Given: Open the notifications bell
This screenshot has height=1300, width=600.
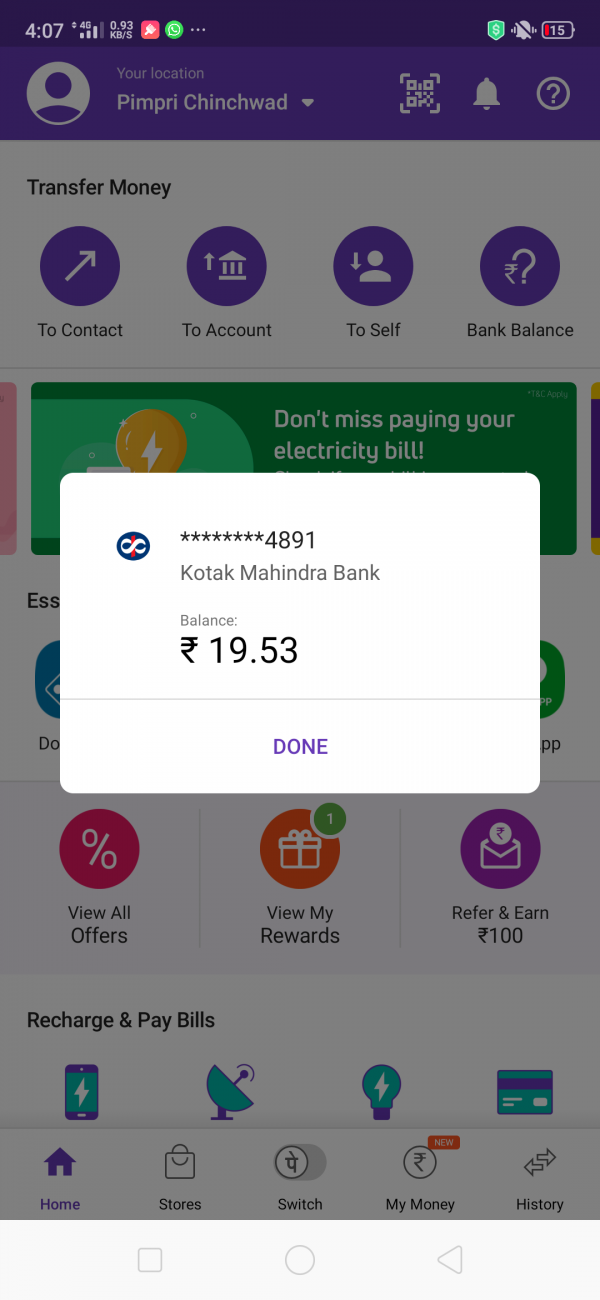Looking at the screenshot, I should 486,94.
